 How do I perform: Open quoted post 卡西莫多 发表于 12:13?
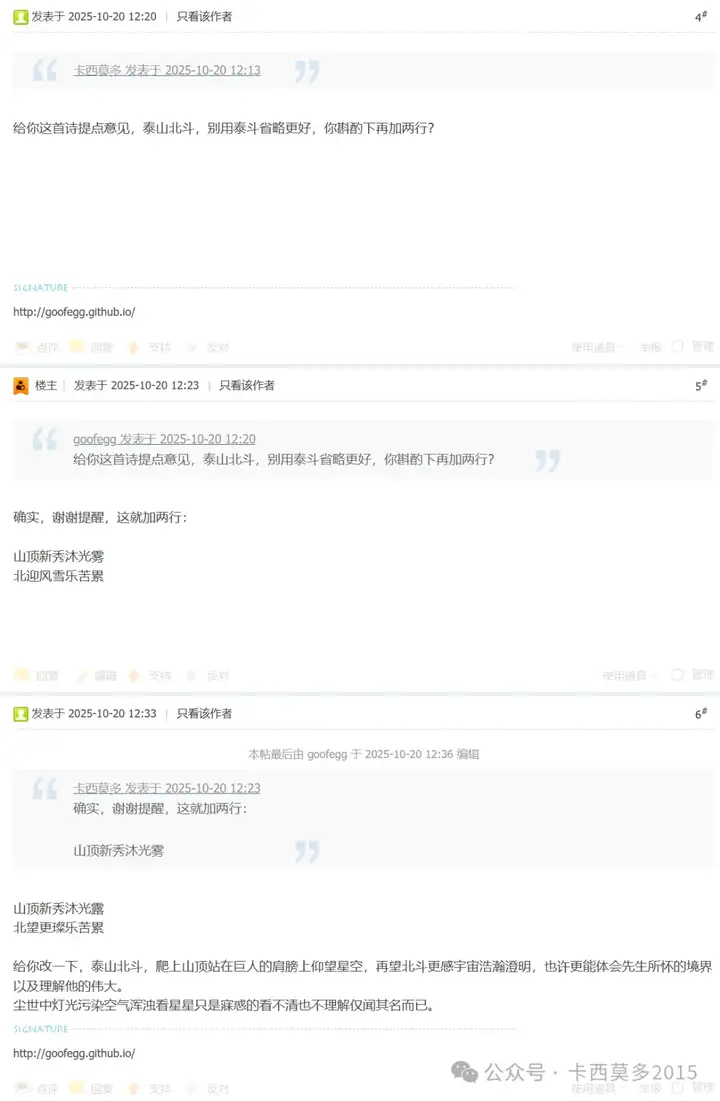(x=167, y=70)
